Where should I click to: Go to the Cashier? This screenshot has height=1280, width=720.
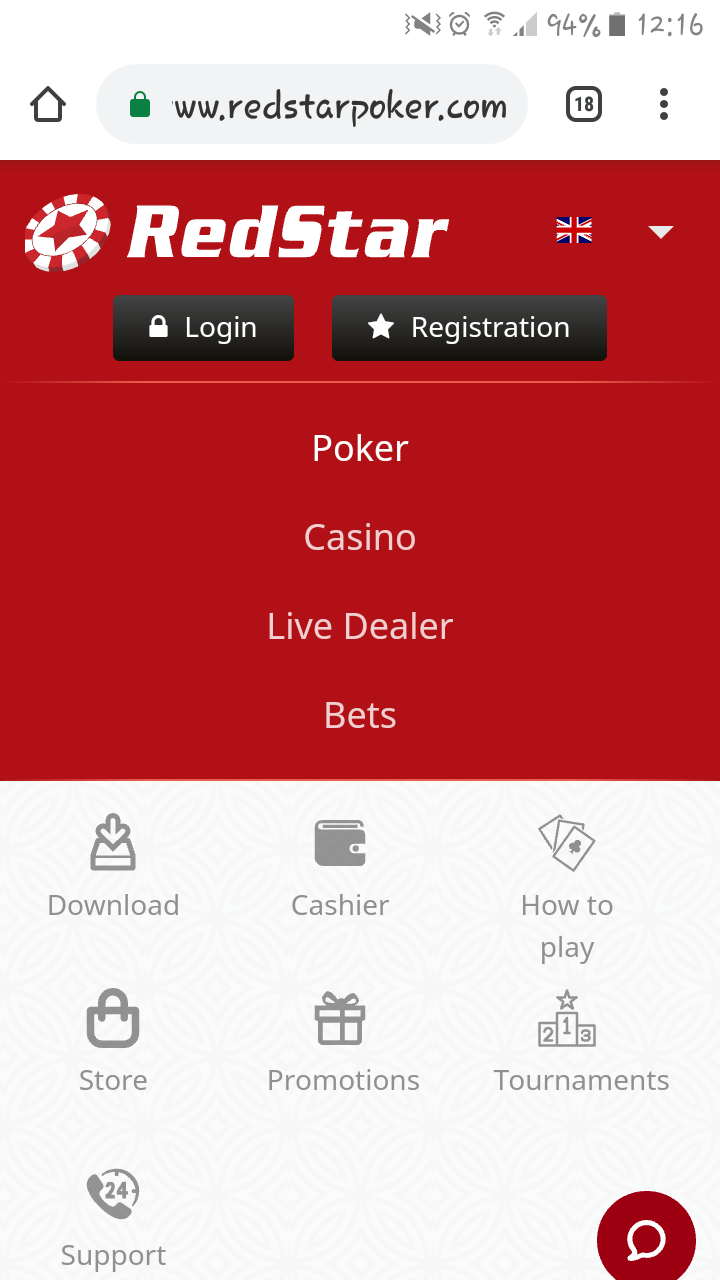click(x=340, y=866)
